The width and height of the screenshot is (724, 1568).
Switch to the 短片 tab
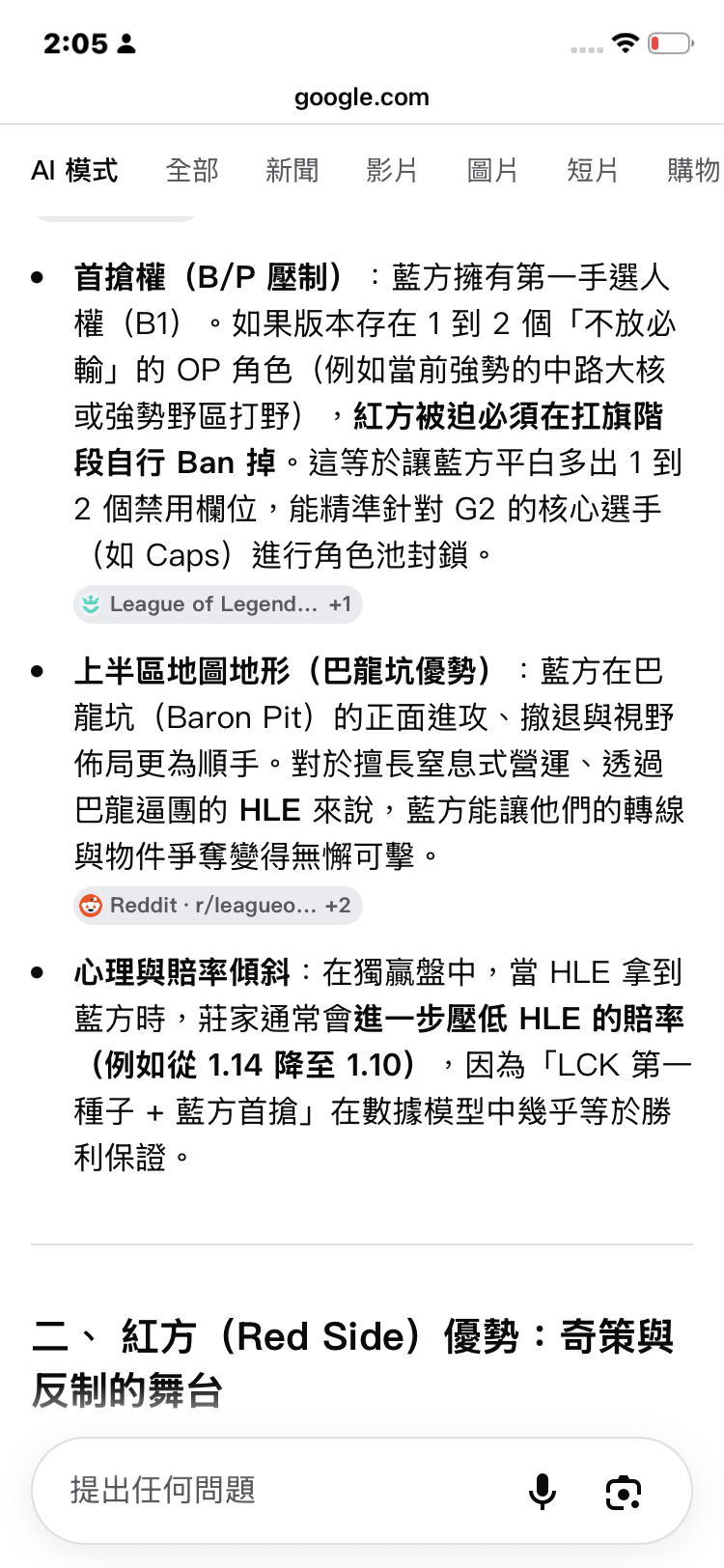click(x=593, y=171)
